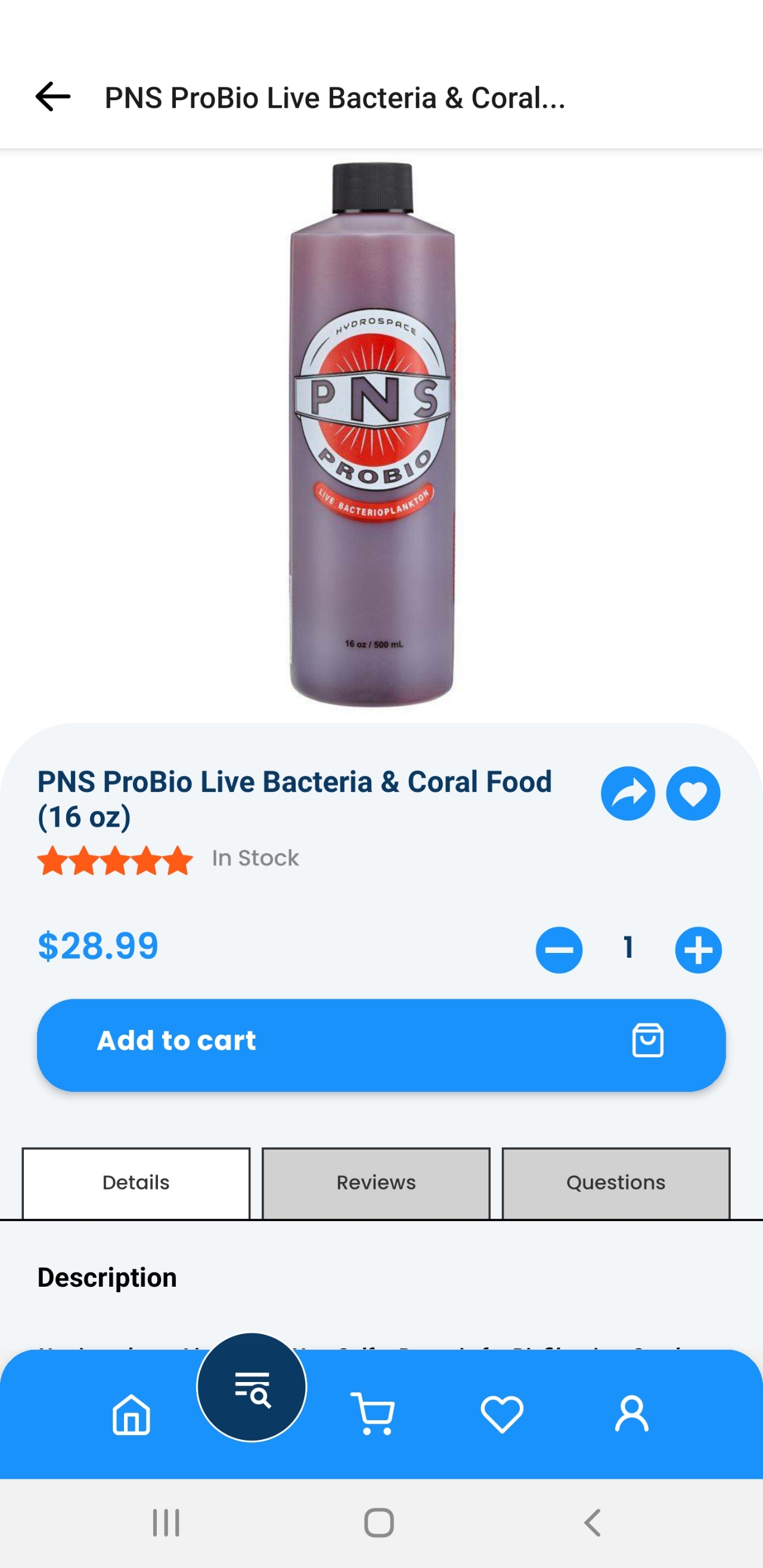Add the item to cart
This screenshot has height=1568, width=763.
(381, 1045)
